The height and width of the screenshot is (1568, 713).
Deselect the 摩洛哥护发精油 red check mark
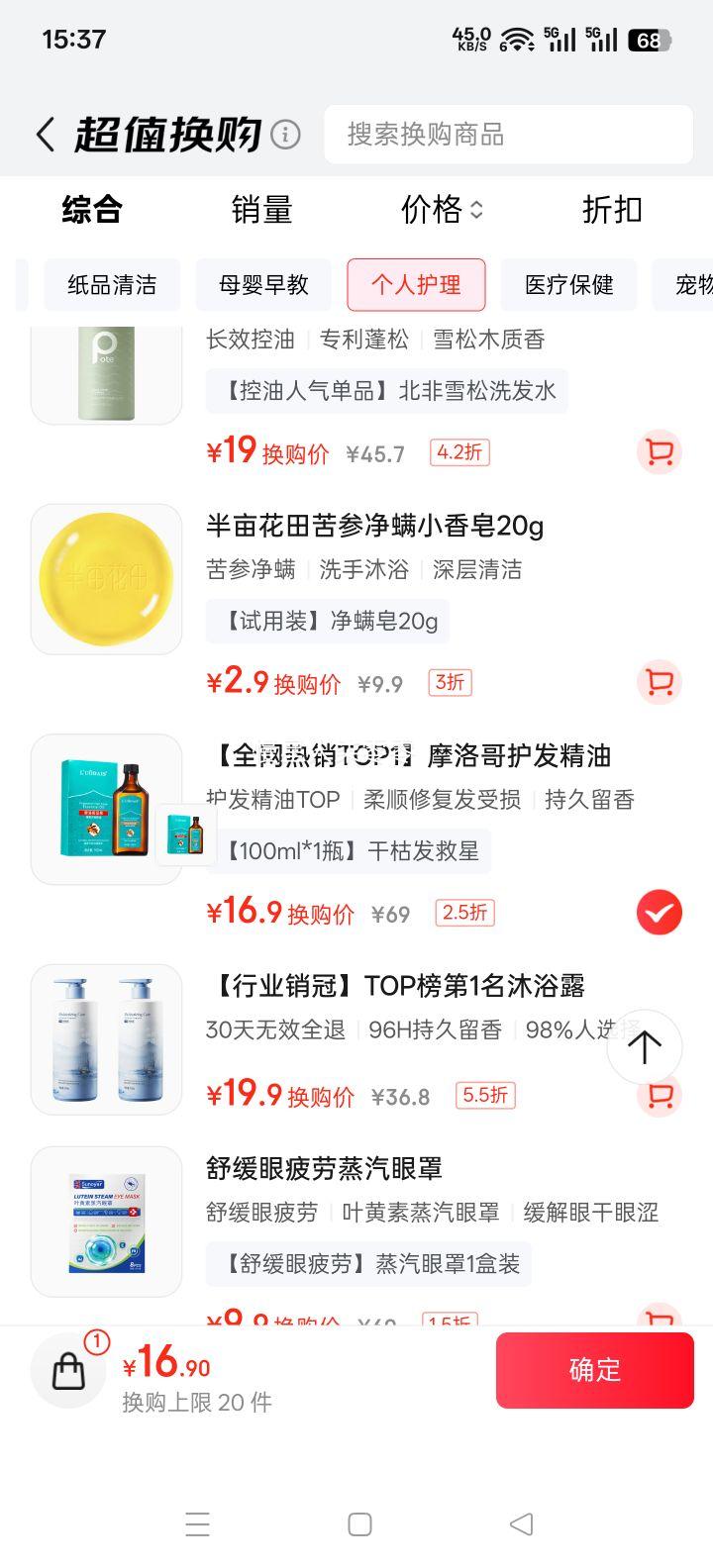658,912
